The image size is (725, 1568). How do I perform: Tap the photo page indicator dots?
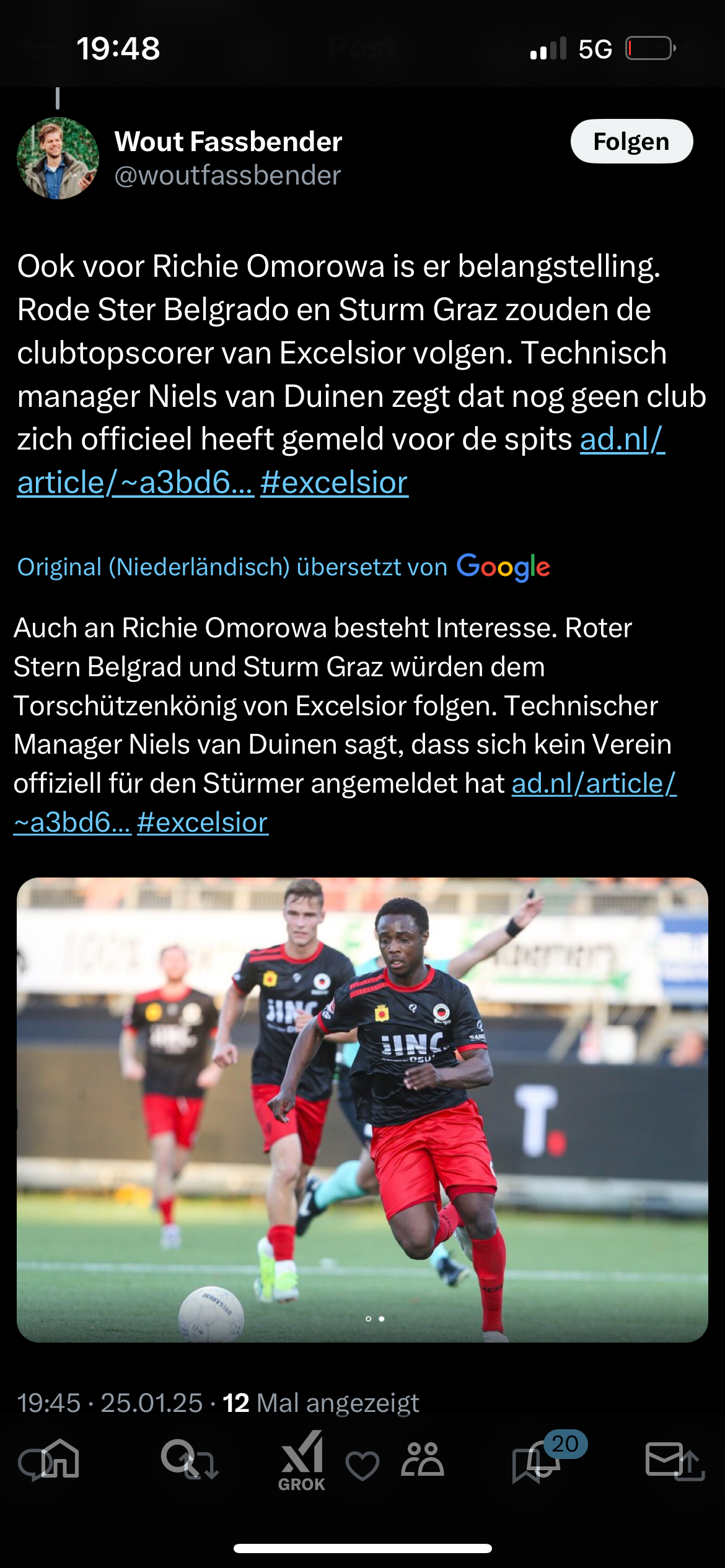375,1318
